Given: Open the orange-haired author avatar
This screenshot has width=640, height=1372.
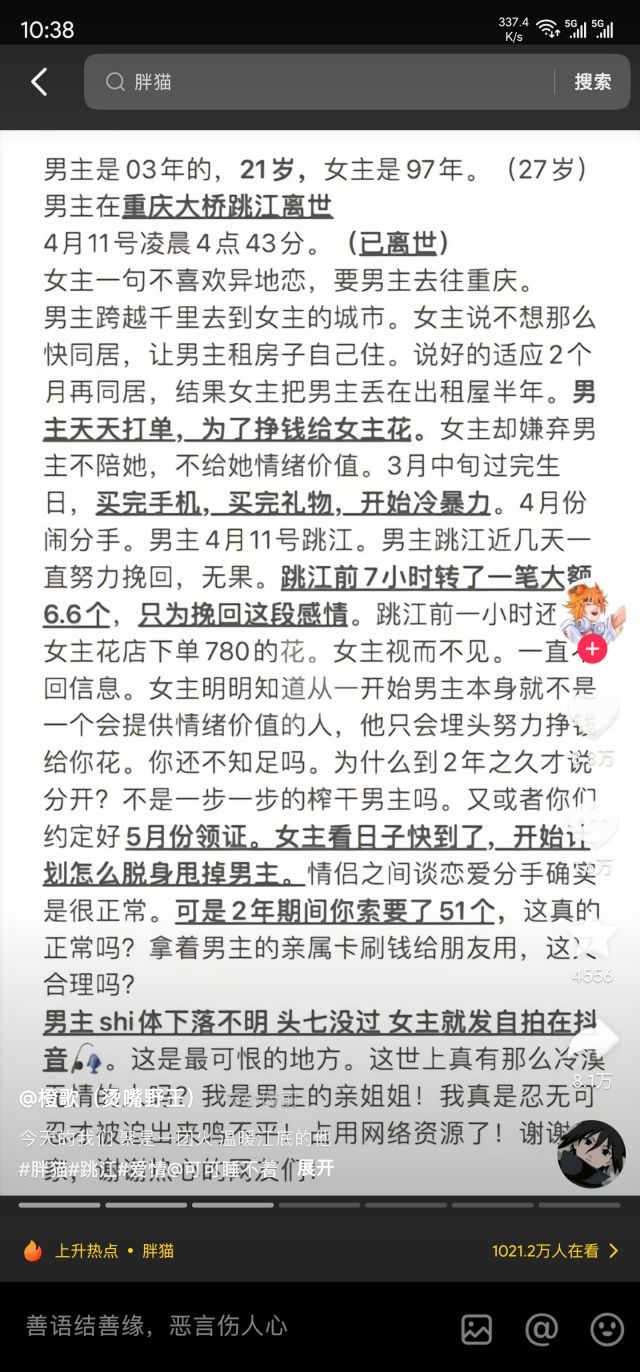Looking at the screenshot, I should (x=593, y=612).
